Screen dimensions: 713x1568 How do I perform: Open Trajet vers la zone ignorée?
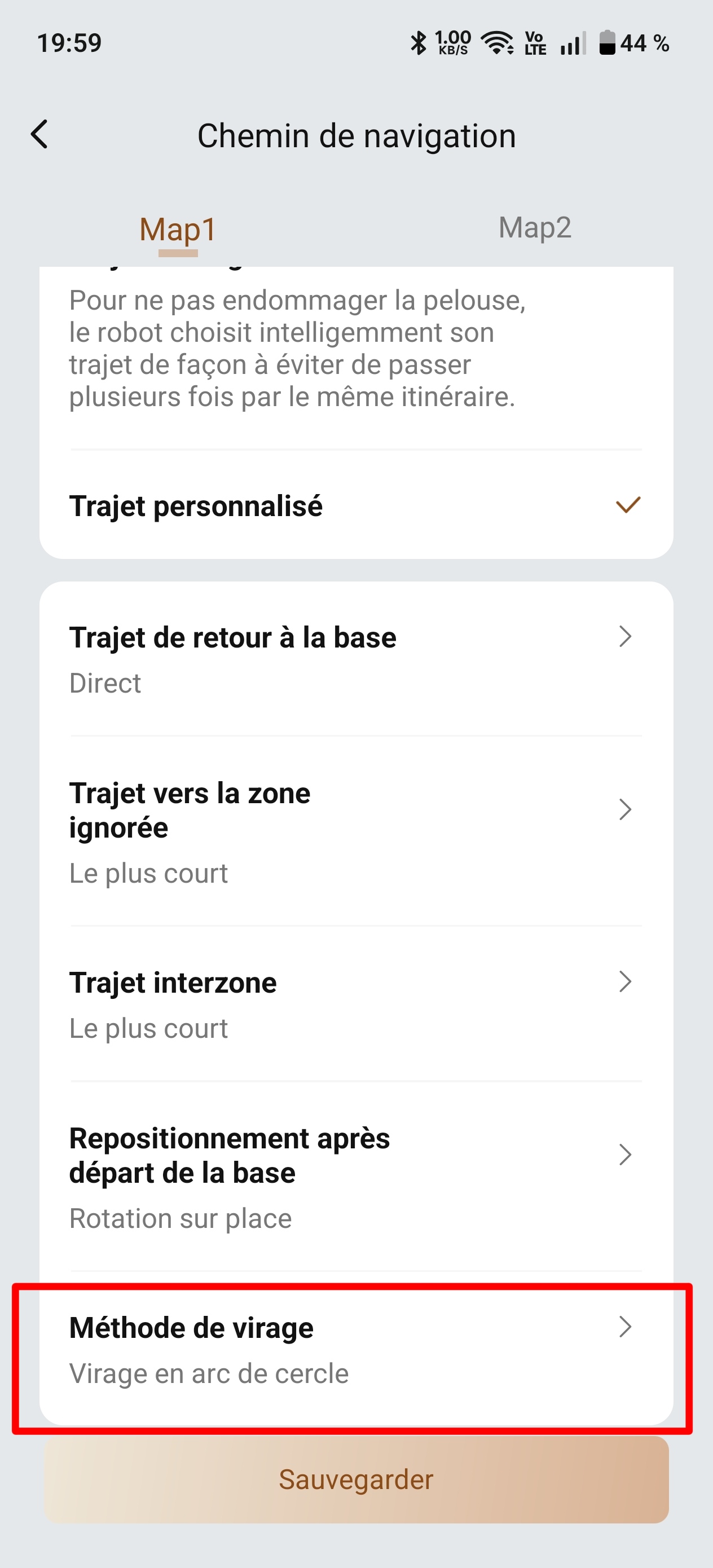356,831
